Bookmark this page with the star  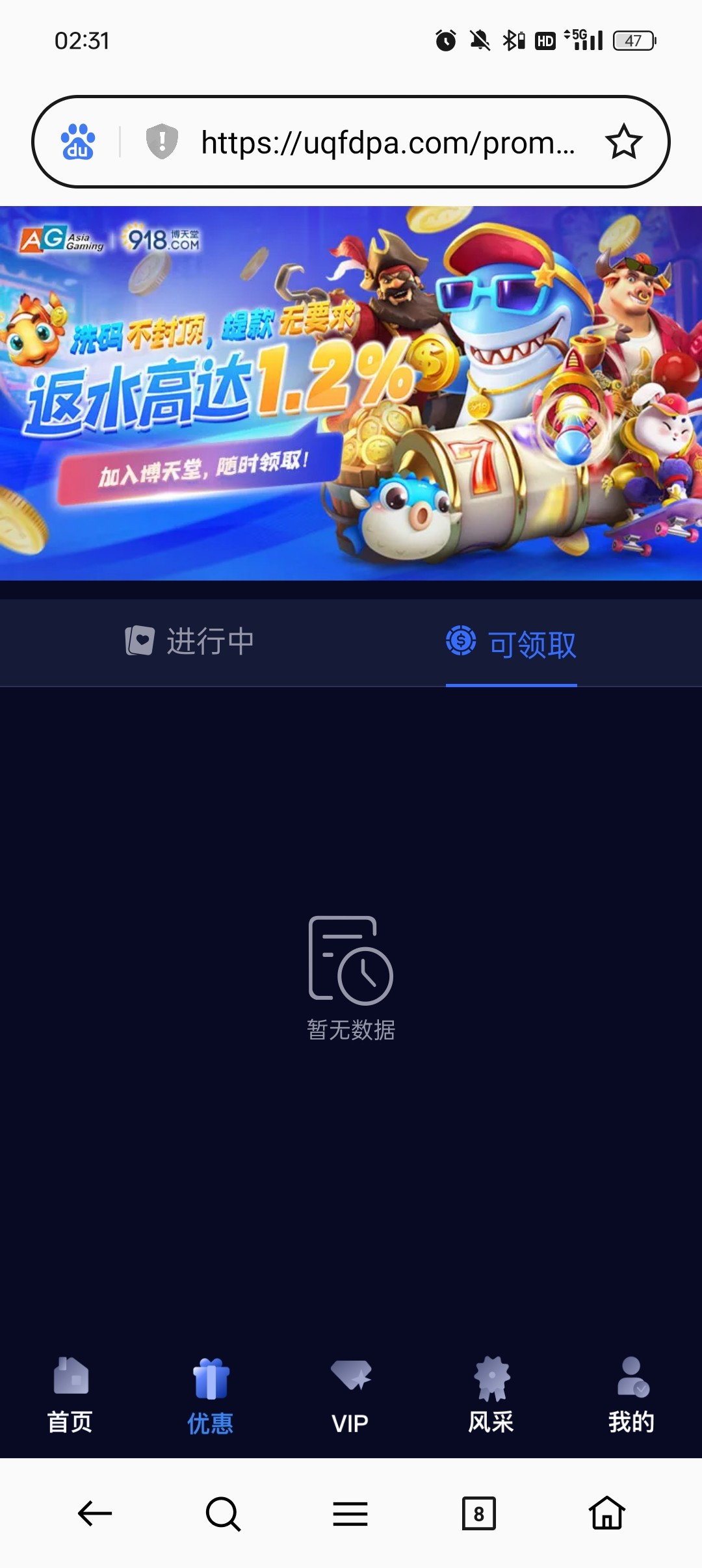[x=623, y=142]
